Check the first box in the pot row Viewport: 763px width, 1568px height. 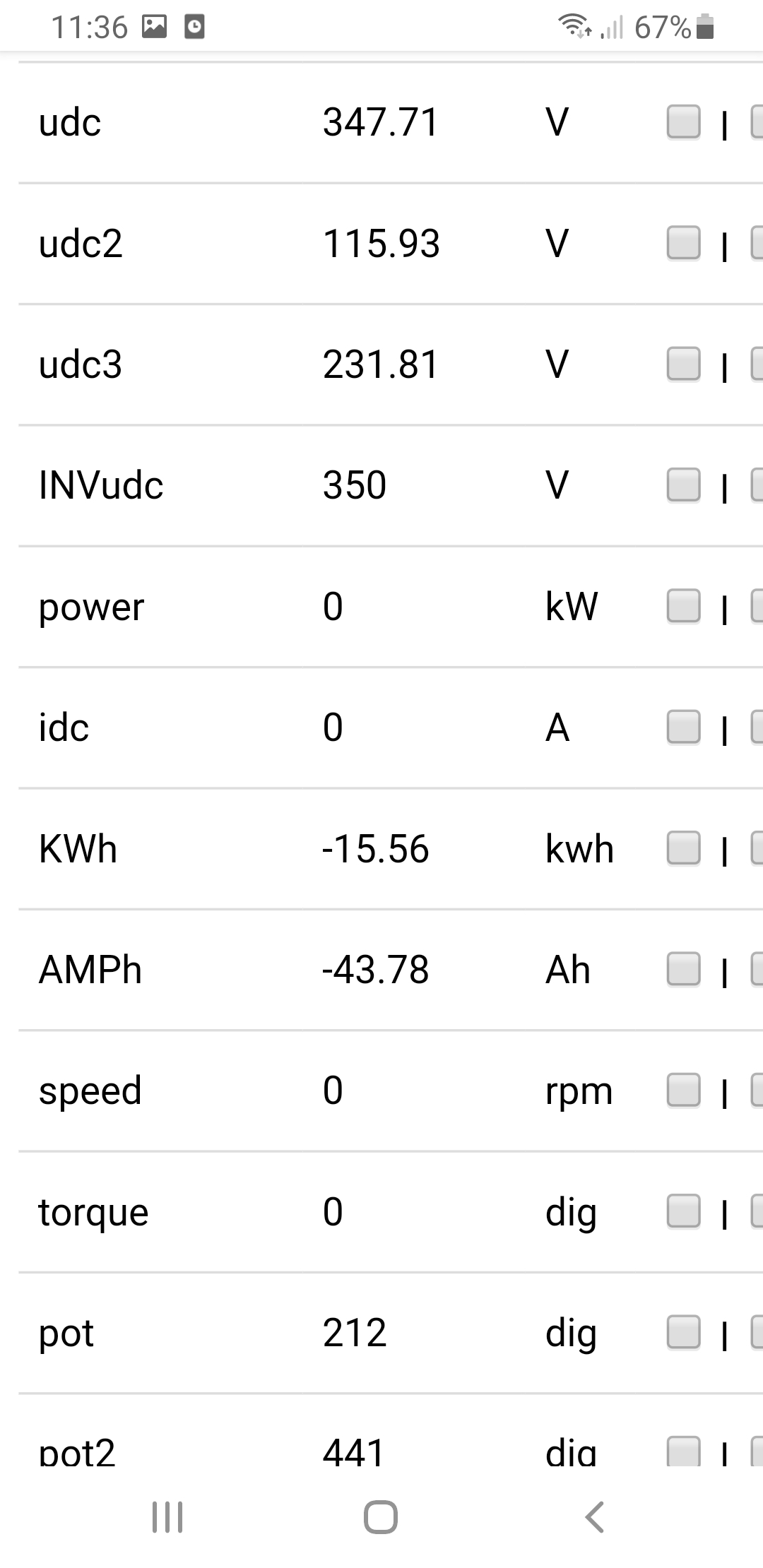(x=683, y=1332)
